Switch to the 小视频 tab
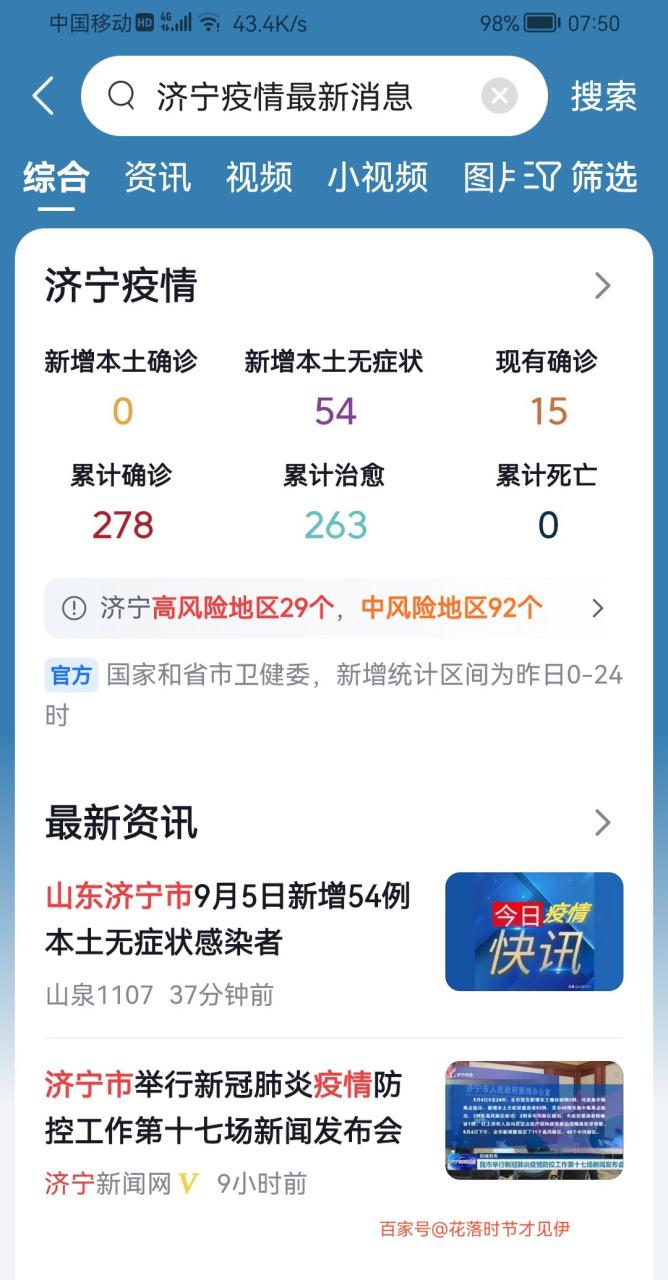The width and height of the screenshot is (668, 1280). click(377, 178)
